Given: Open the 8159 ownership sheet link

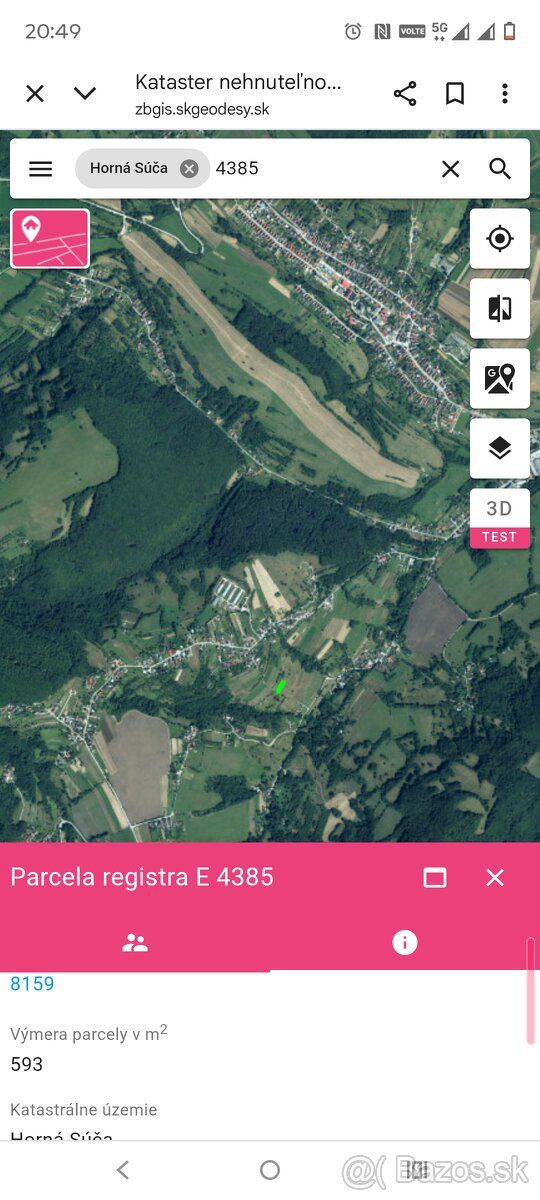Looking at the screenshot, I should (32, 983).
